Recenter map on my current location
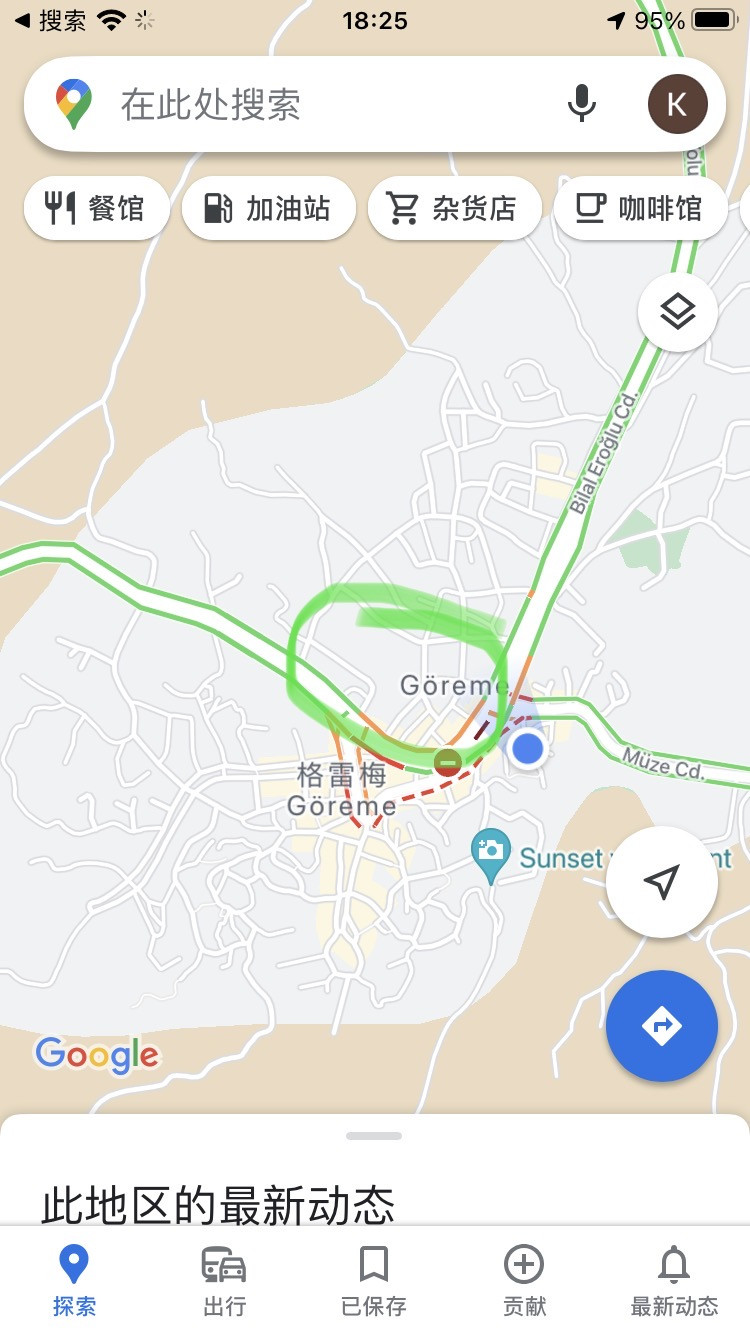This screenshot has height=1334, width=750. tap(661, 882)
